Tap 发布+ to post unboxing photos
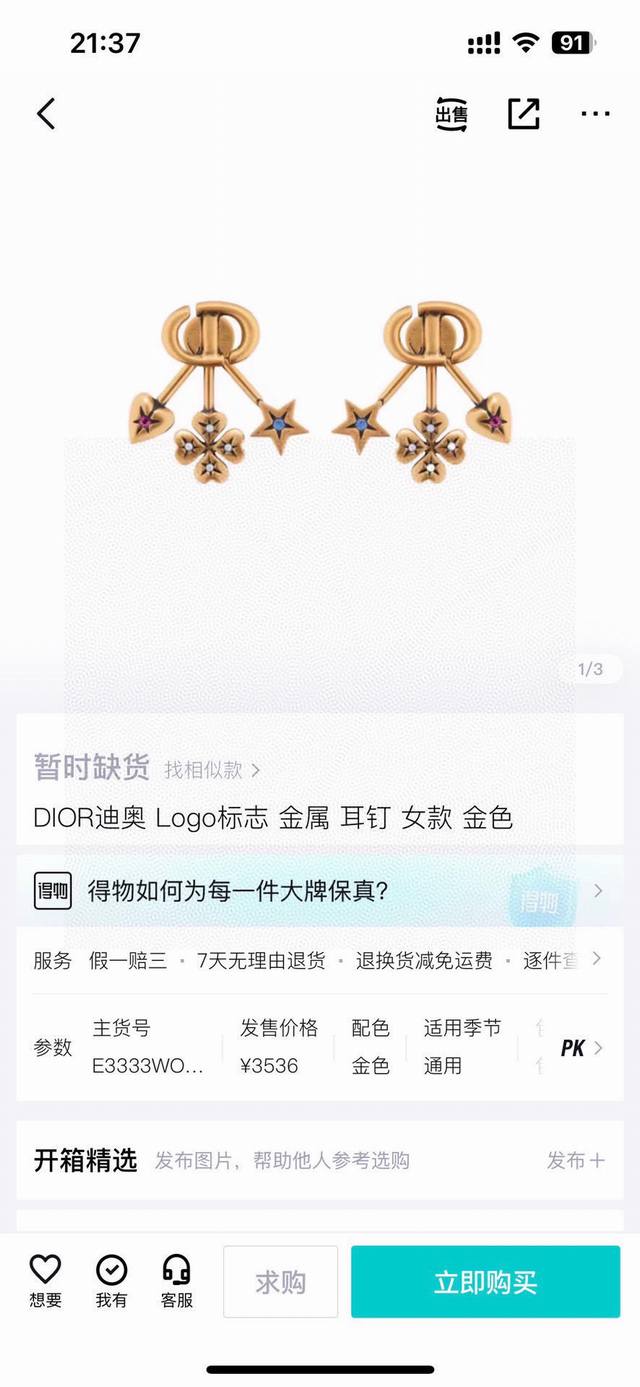640x1387 pixels. click(575, 1160)
